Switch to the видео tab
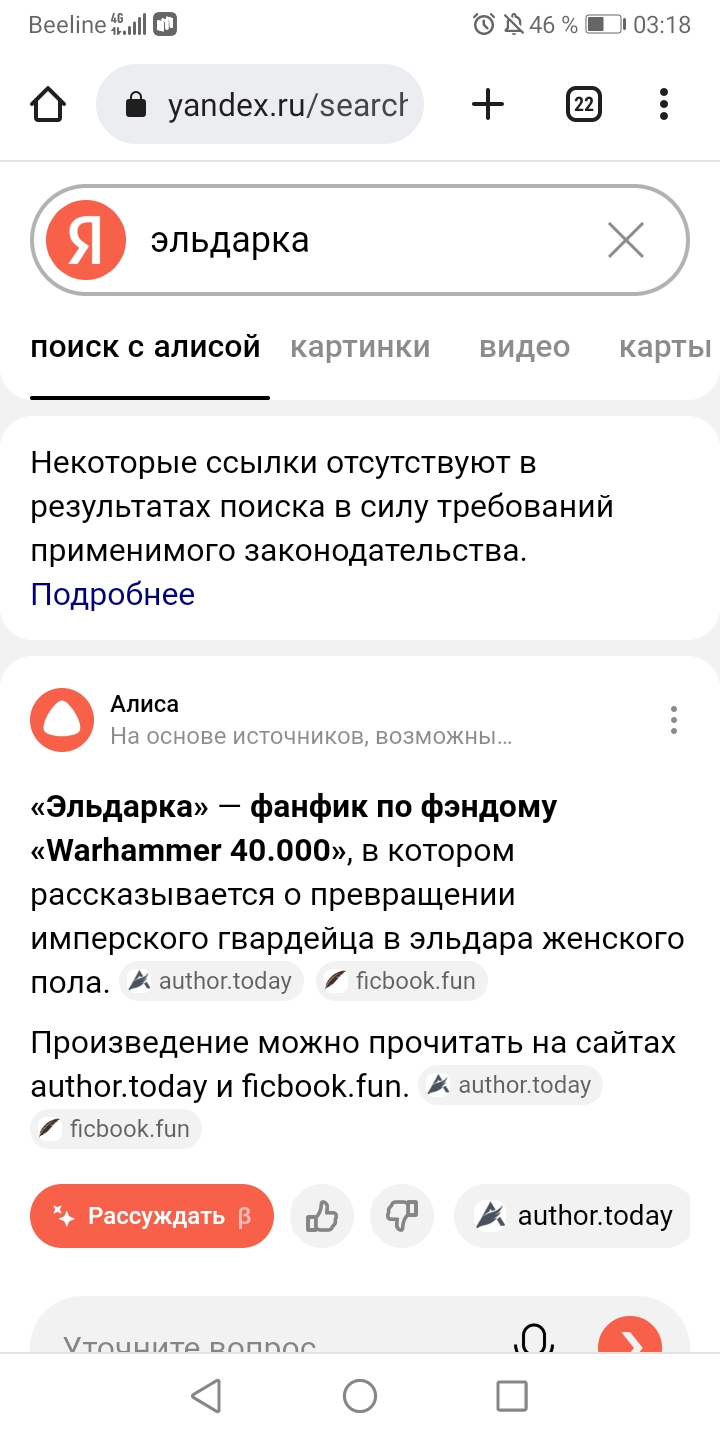 point(524,347)
